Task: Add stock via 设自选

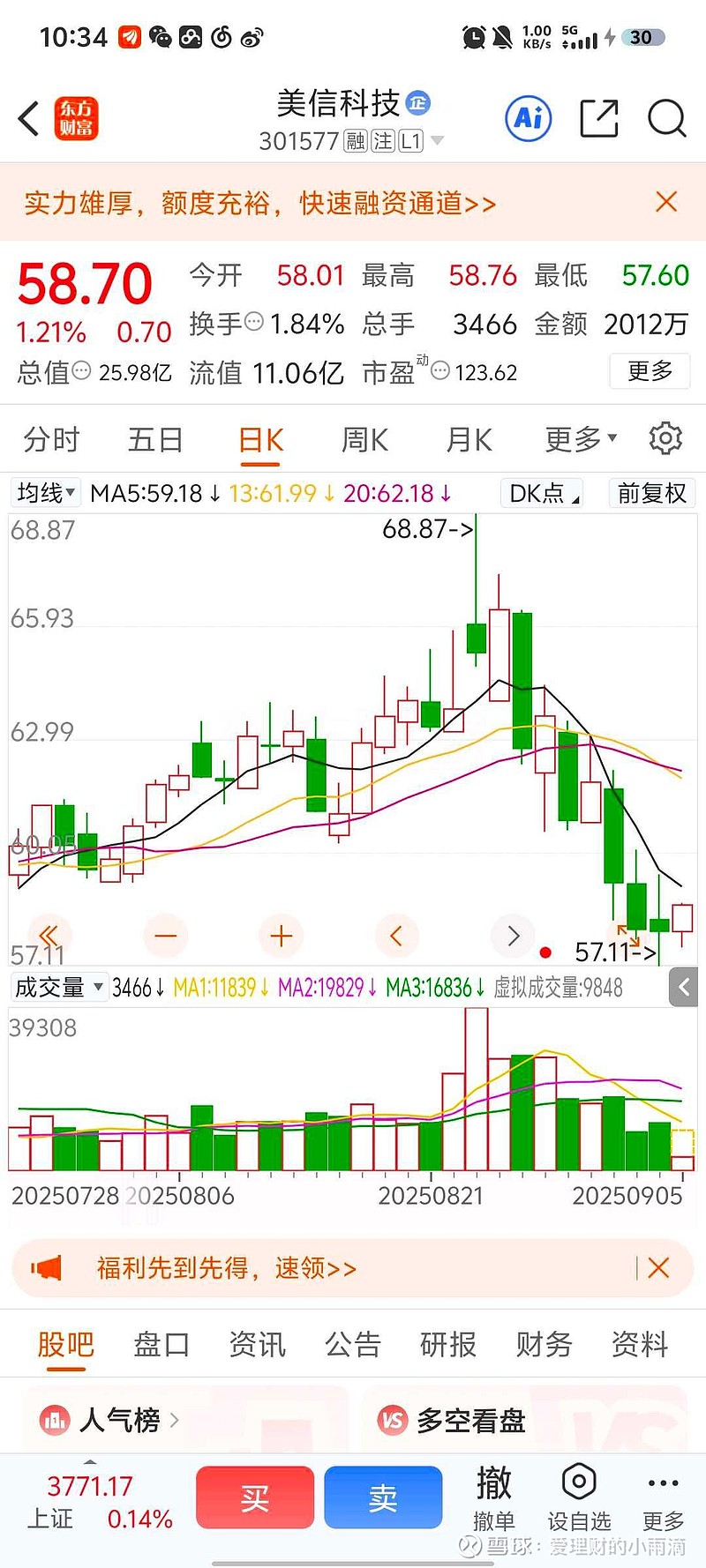Action: [x=579, y=1497]
